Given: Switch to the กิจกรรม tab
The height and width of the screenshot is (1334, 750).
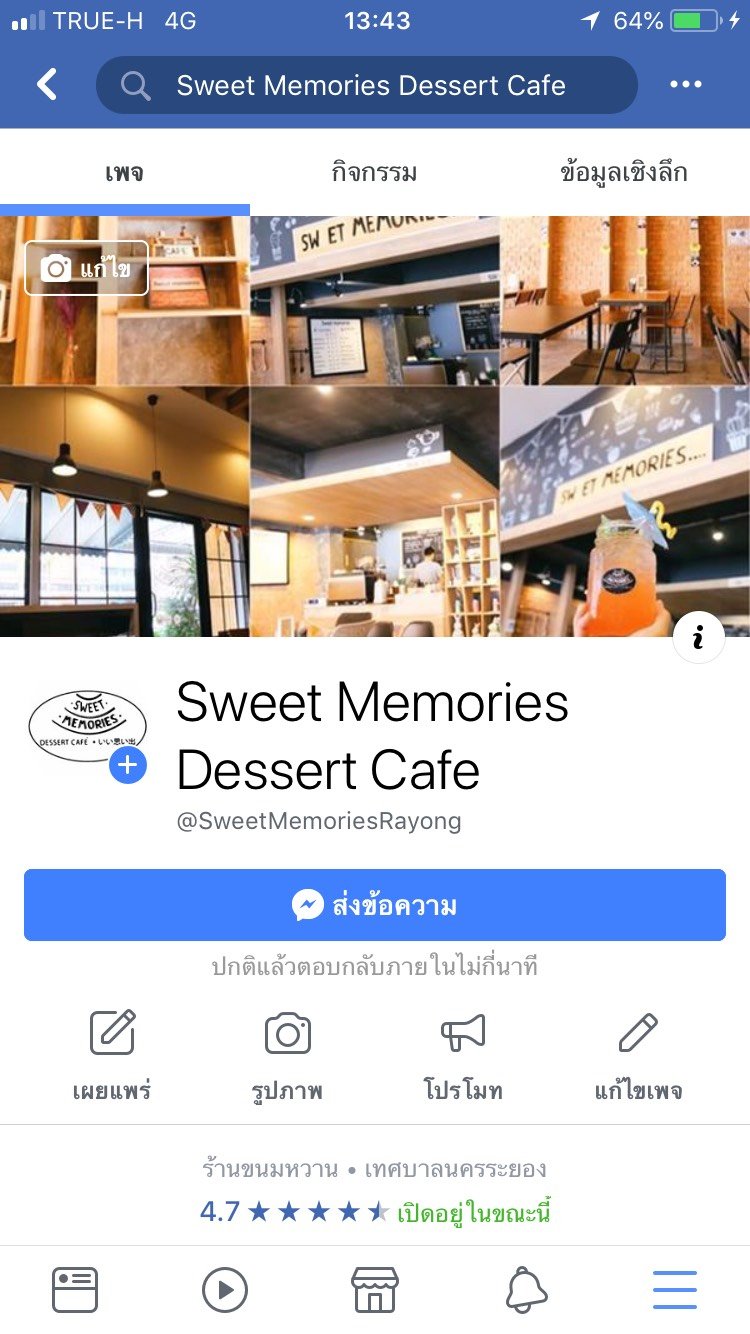Looking at the screenshot, I should [x=374, y=173].
